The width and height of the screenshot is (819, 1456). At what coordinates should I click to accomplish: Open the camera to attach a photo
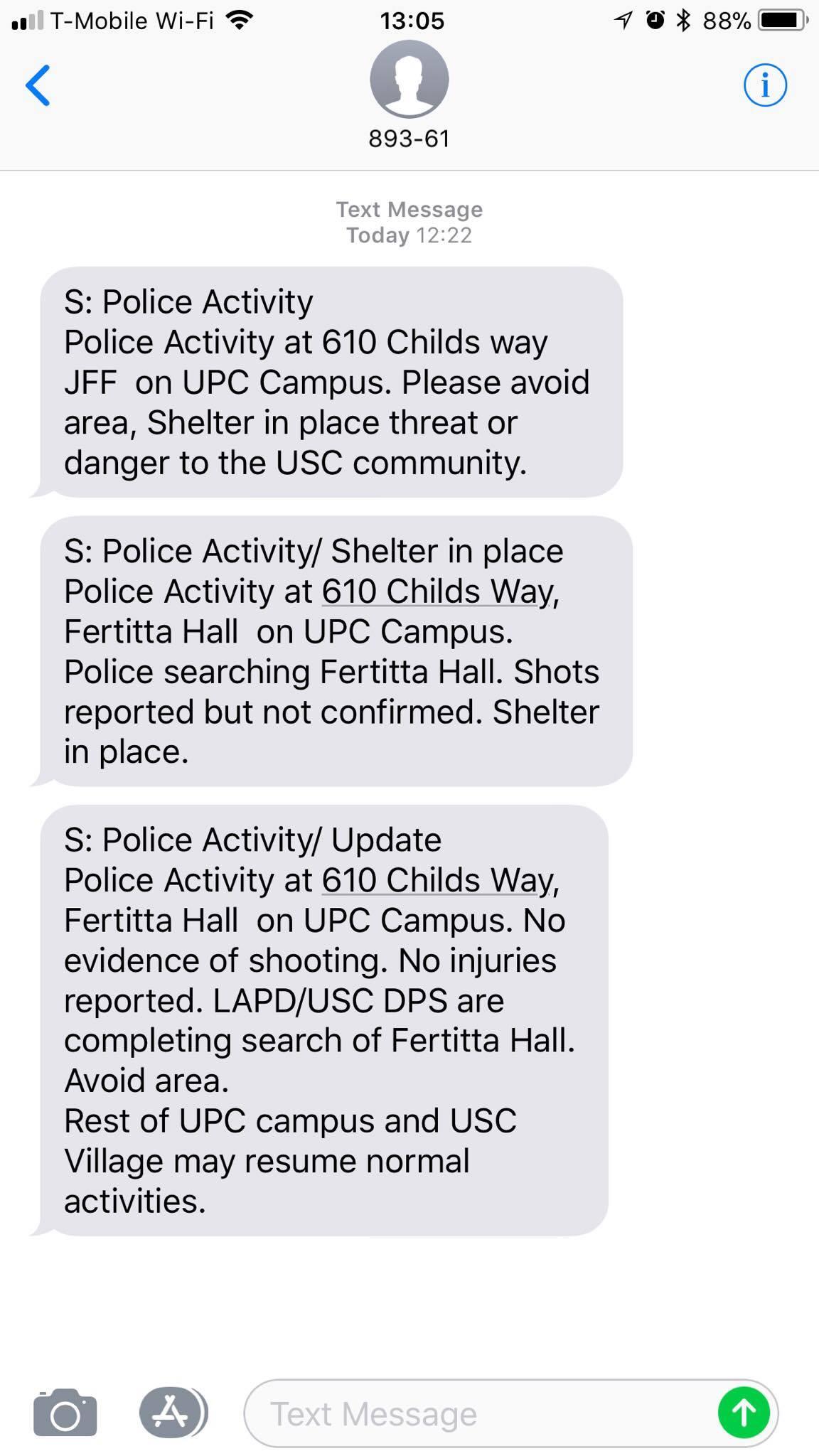point(65,1413)
